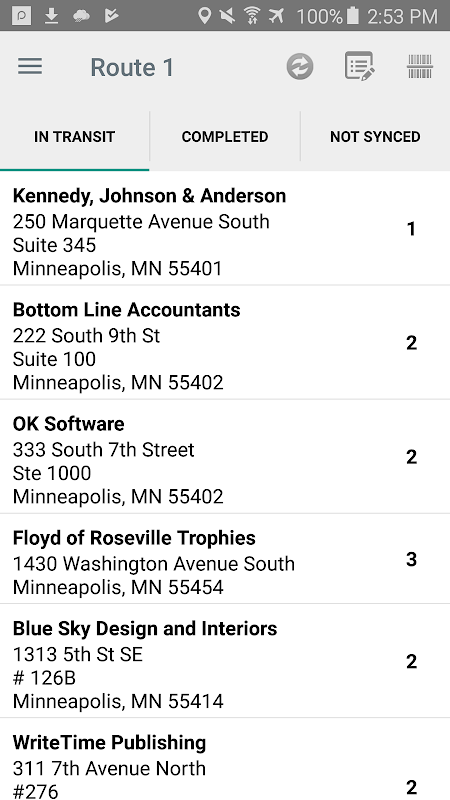This screenshot has width=450, height=800.
Task: Open the notes edit icon
Action: pyautogui.click(x=360, y=66)
